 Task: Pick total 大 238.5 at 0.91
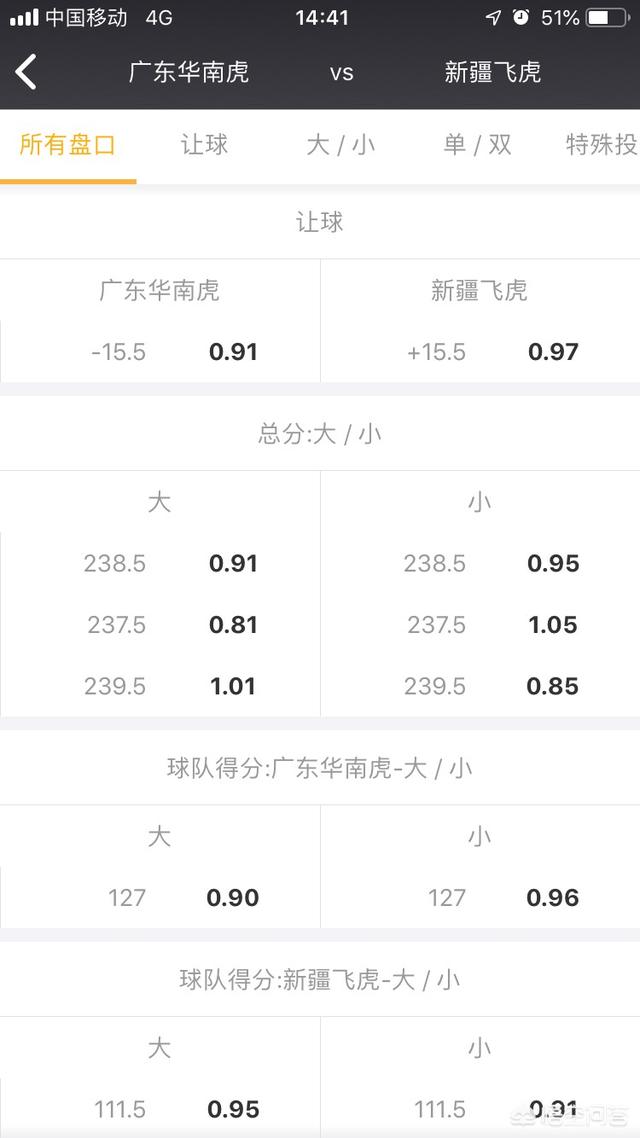[x=160, y=563]
